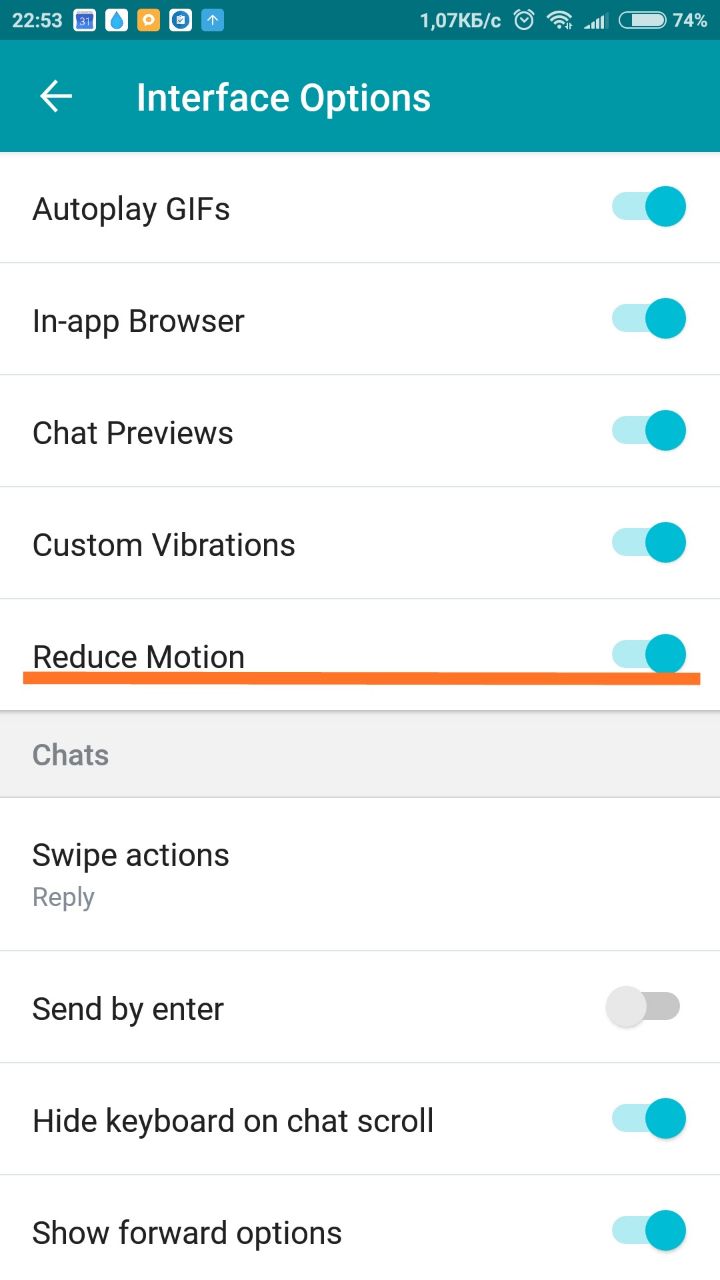Open the Swipe actions setting
720x1280 pixels.
pos(130,873)
